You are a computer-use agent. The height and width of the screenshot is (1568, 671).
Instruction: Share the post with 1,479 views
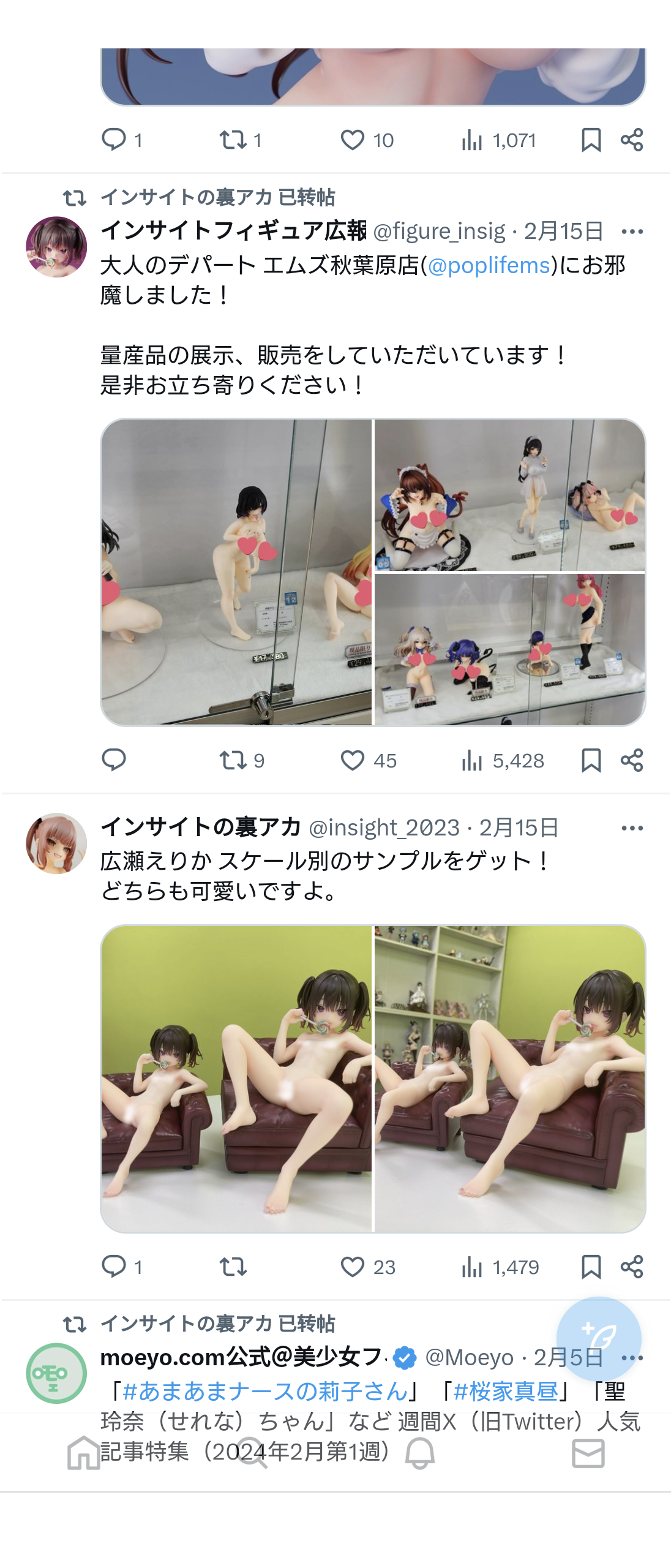(x=632, y=1267)
